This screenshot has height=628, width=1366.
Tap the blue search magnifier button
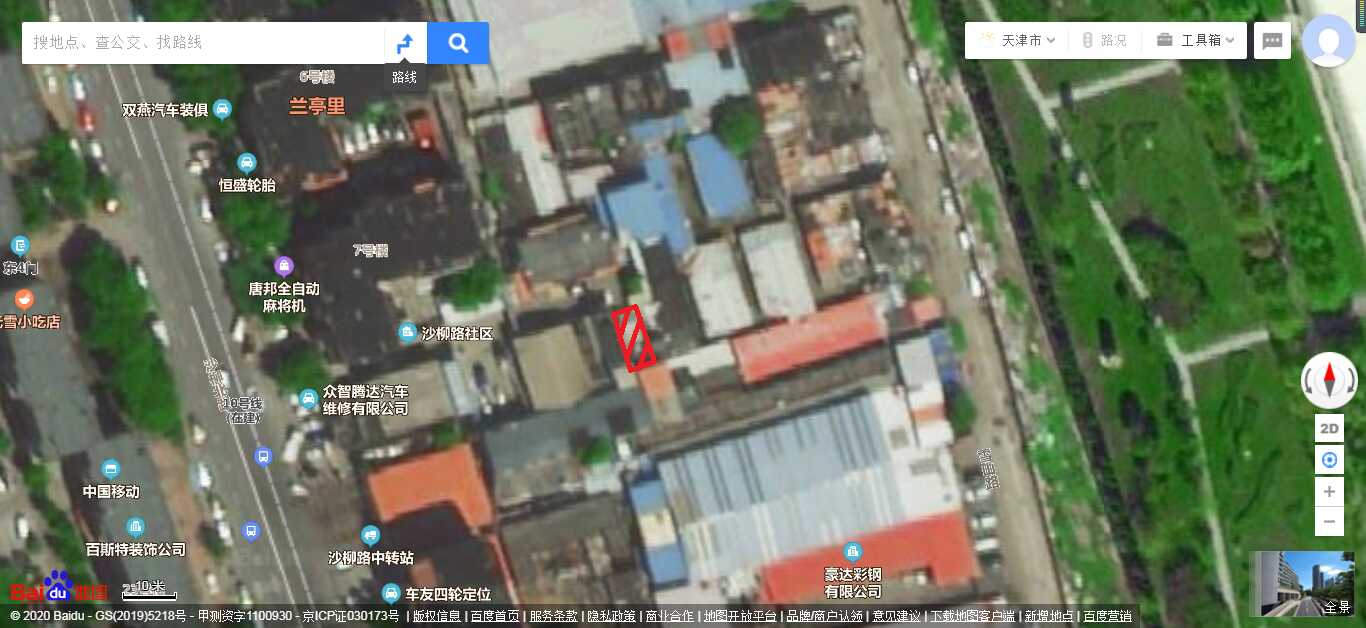point(458,43)
